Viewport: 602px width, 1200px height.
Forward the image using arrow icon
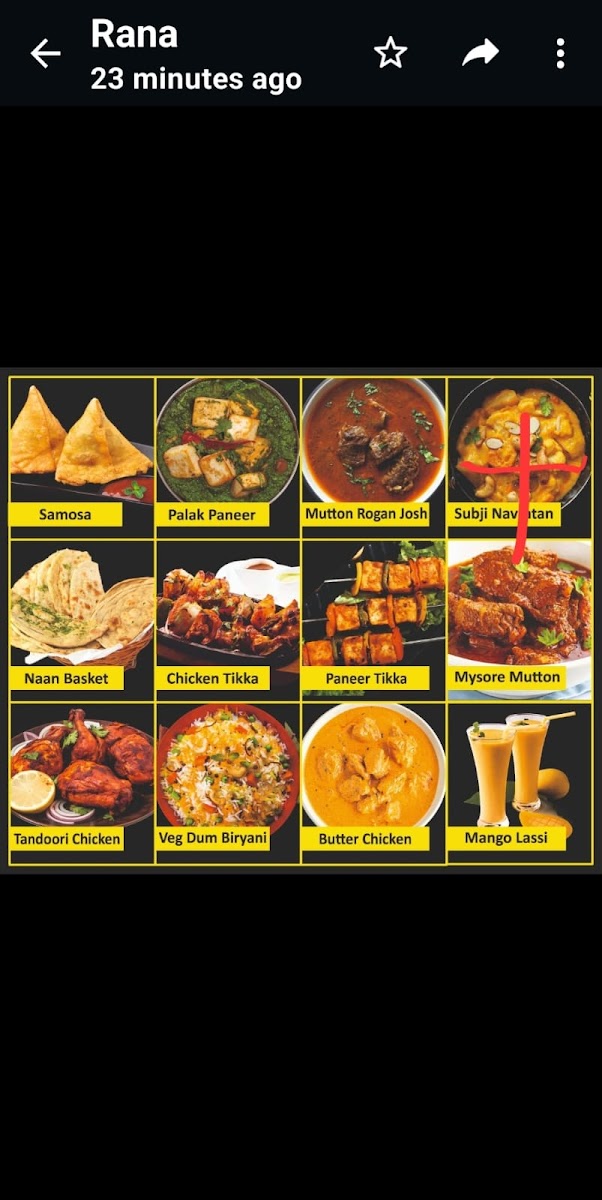[x=480, y=54]
